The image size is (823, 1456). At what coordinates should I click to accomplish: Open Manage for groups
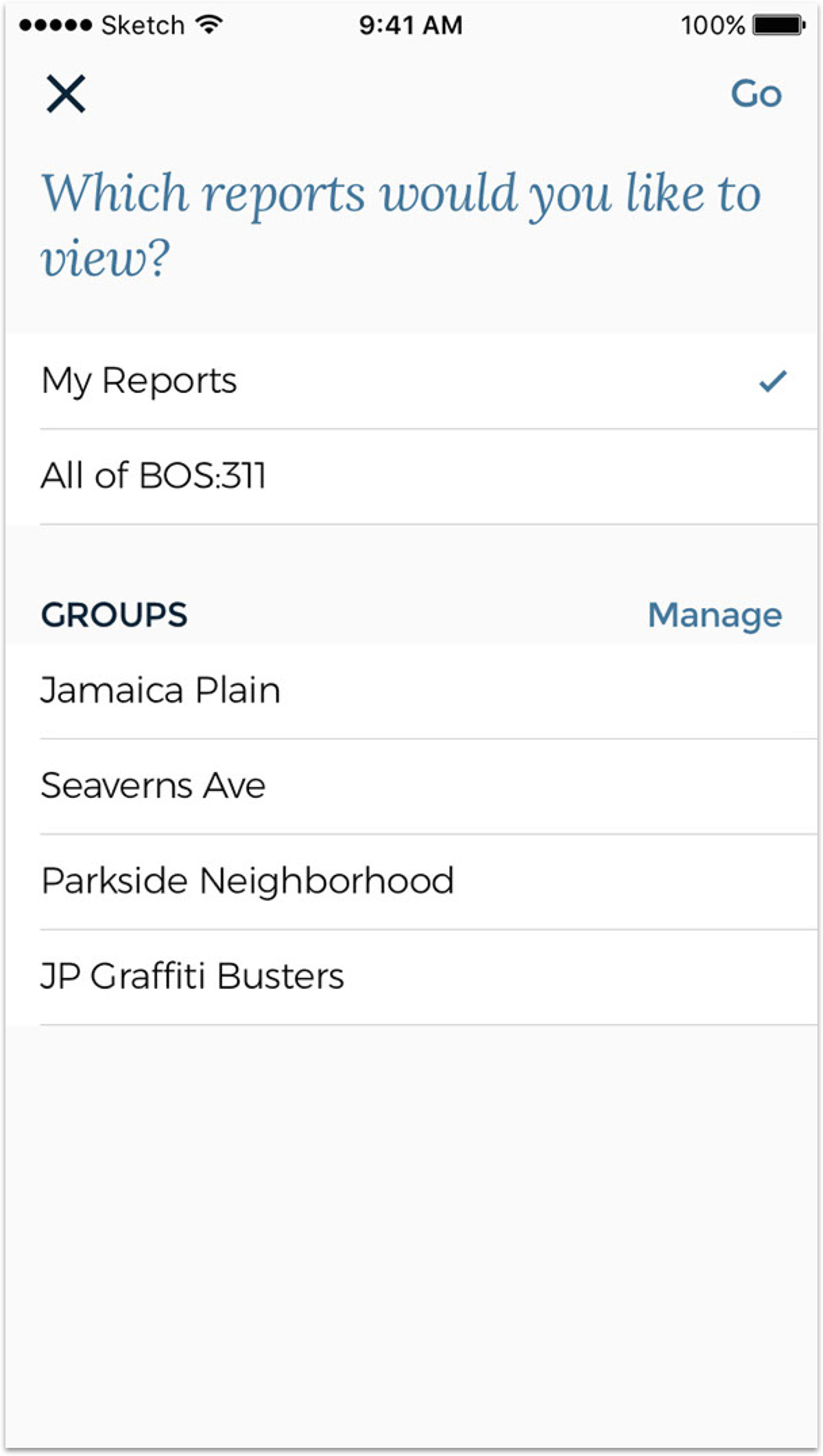tap(715, 615)
